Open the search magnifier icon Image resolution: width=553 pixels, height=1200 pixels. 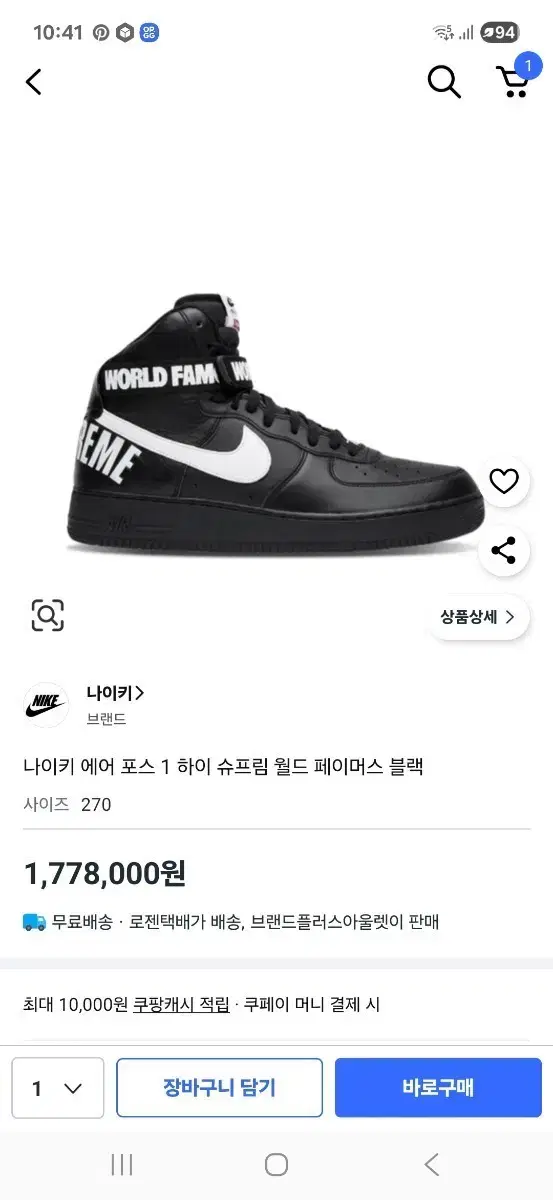(x=444, y=82)
